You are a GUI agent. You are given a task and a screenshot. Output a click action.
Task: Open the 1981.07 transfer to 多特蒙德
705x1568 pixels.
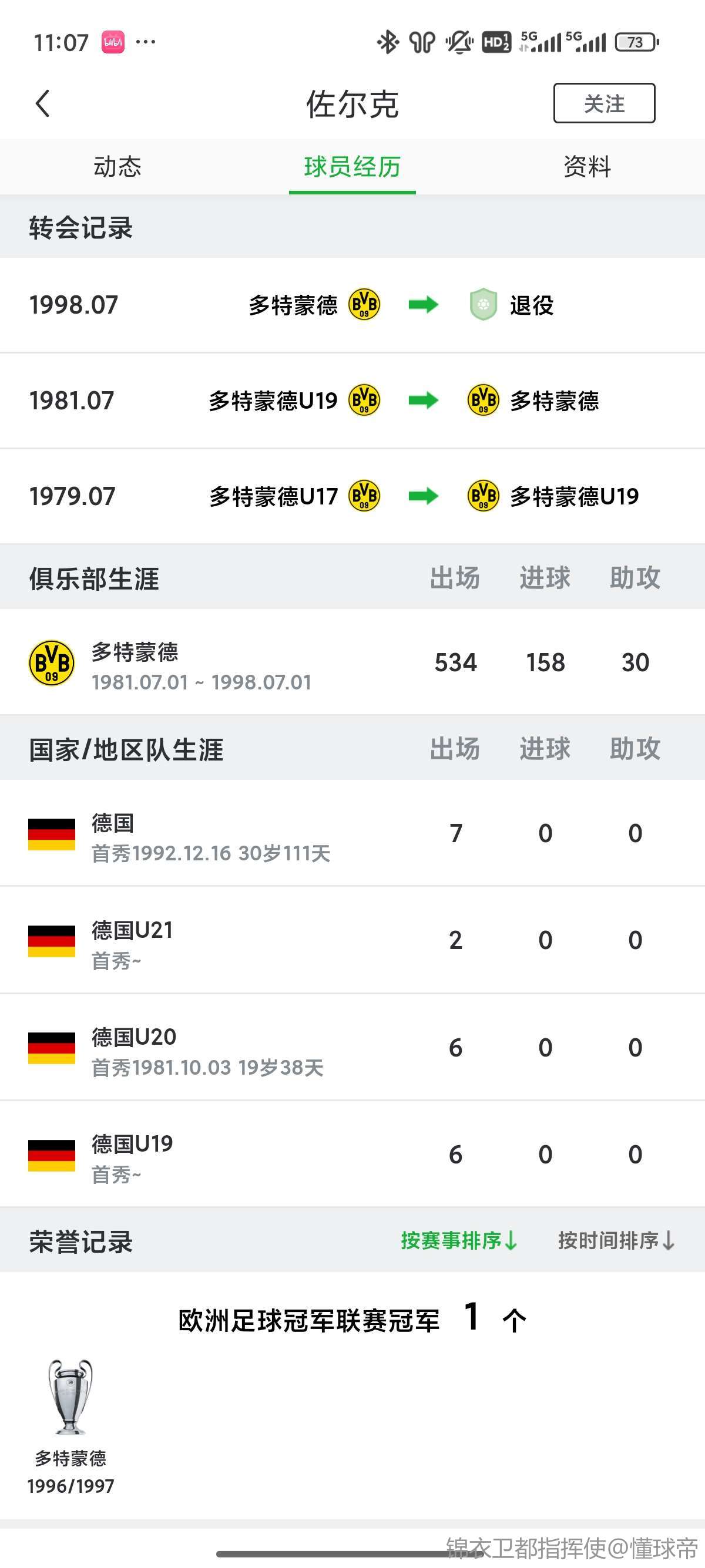click(x=352, y=401)
